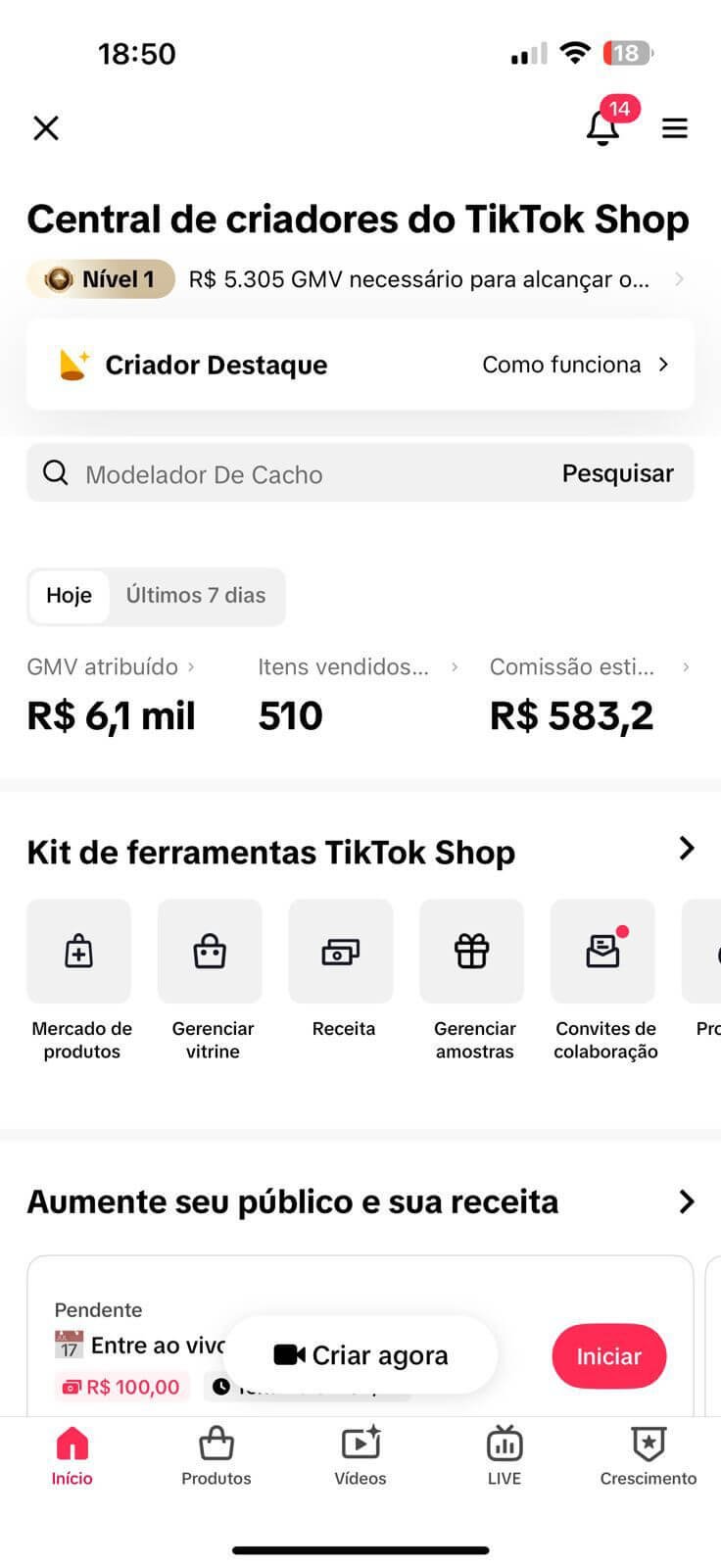The width and height of the screenshot is (721, 1568).
Task: Tap the Pesquisar button
Action: coord(617,473)
